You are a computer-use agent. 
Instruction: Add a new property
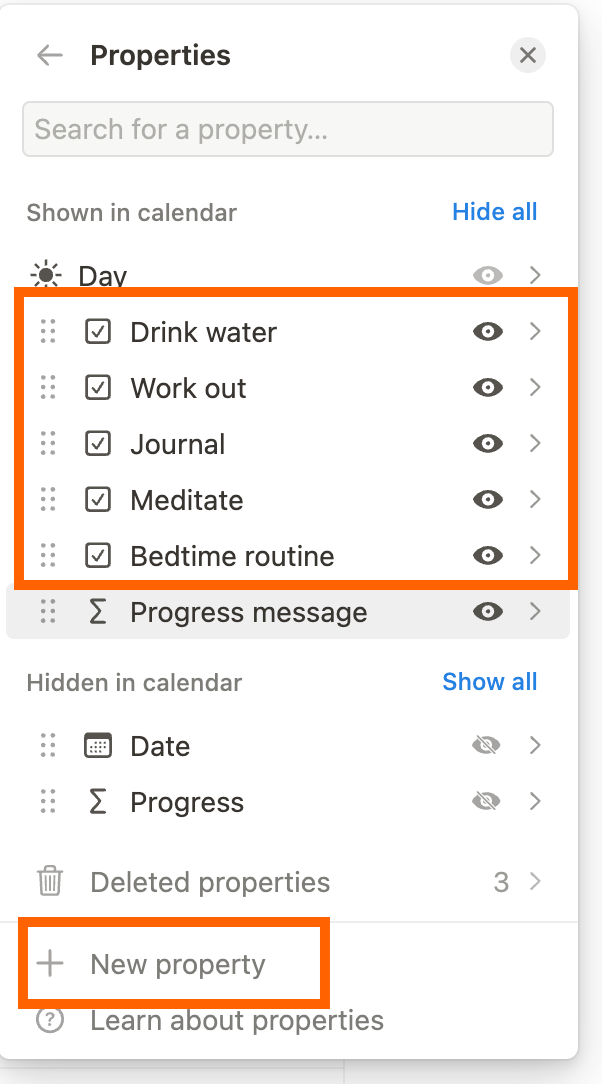point(177,965)
